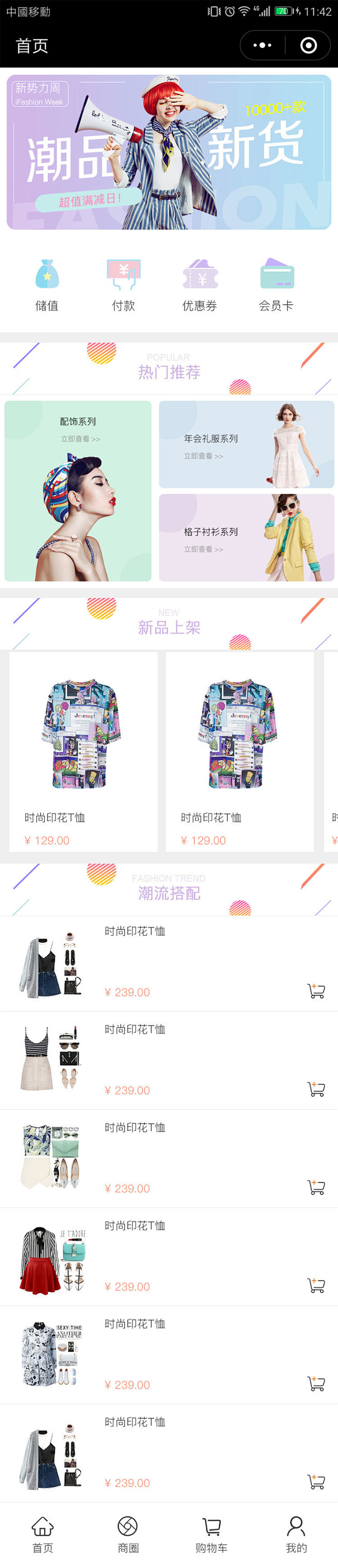
Task: Open the 会员卡 membership card
Action: [x=276, y=285]
